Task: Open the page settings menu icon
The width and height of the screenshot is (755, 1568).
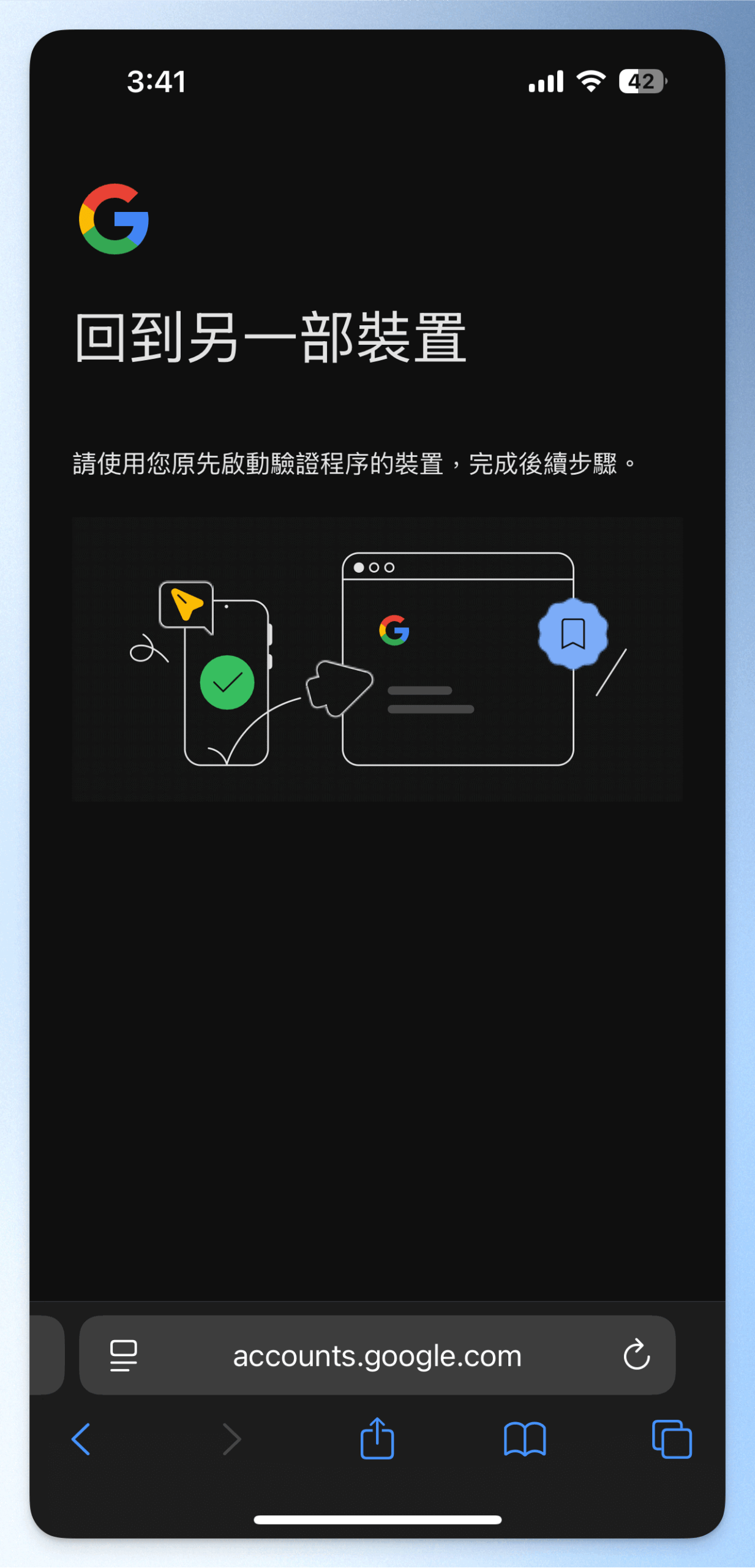Action: pos(123,1355)
